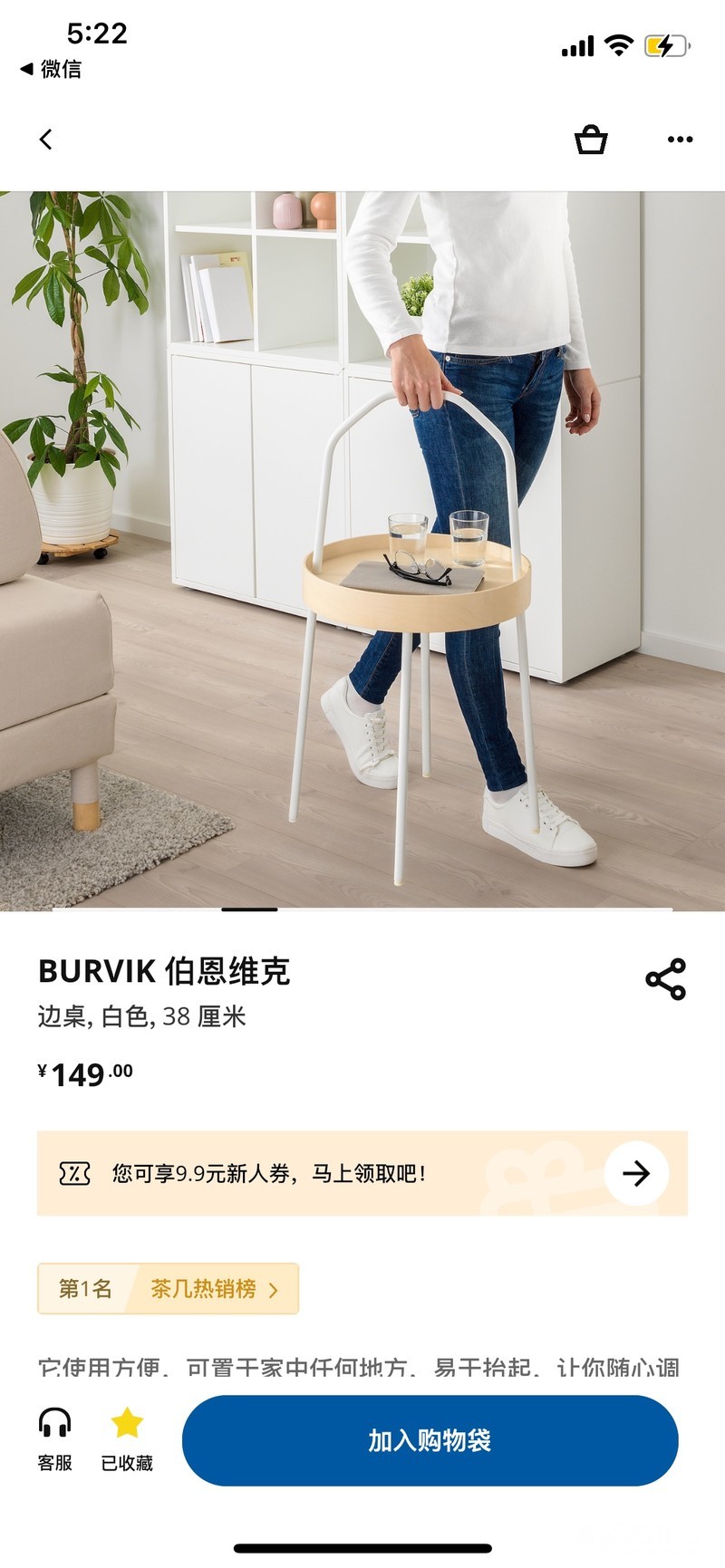Screen dimensions: 725x1568
Task: Contact 客服 customer service
Action: click(x=54, y=1439)
